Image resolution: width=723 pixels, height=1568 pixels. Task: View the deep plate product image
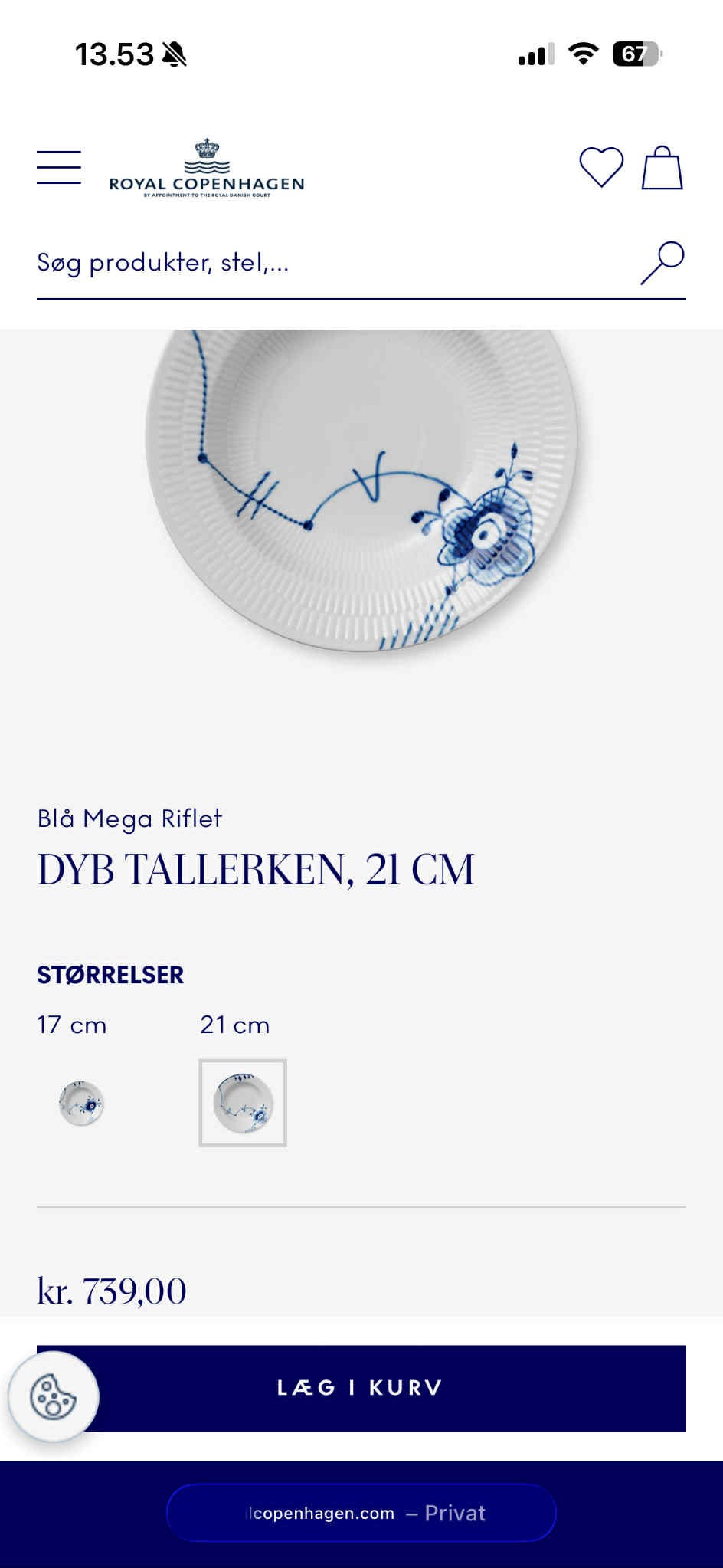(x=361, y=490)
